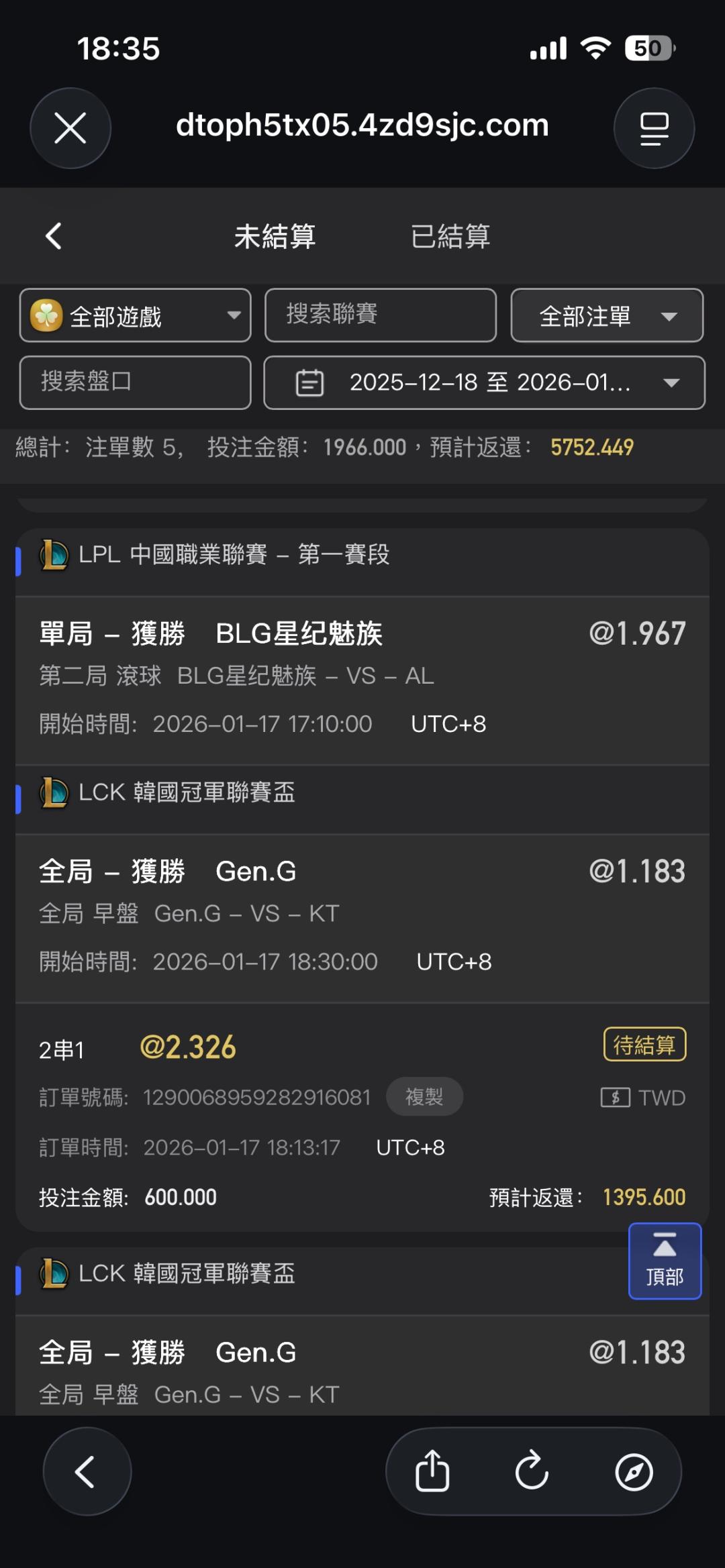This screenshot has width=725, height=1568.
Task: Open in external browser compass icon
Action: click(x=634, y=1471)
